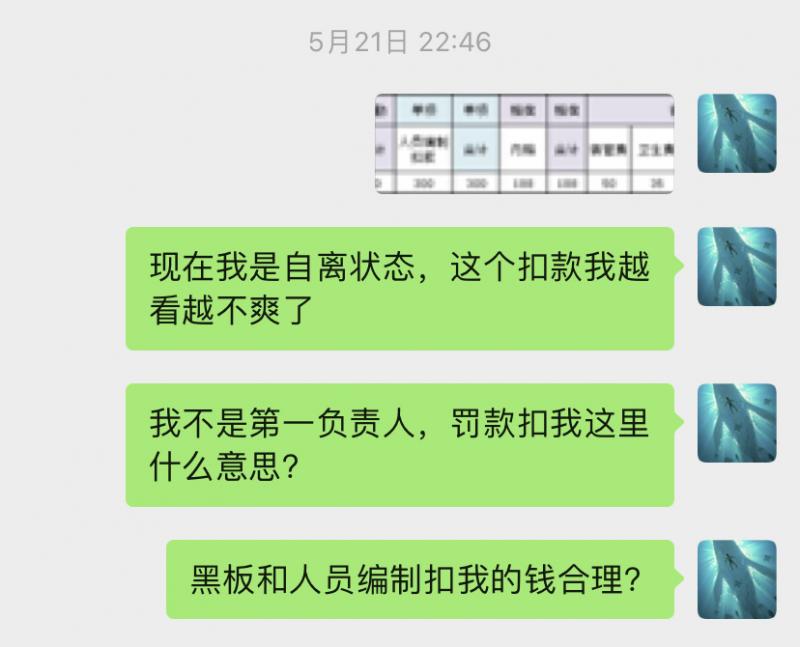Open the spreadsheet image message
800x647 pixels.
[524, 143]
